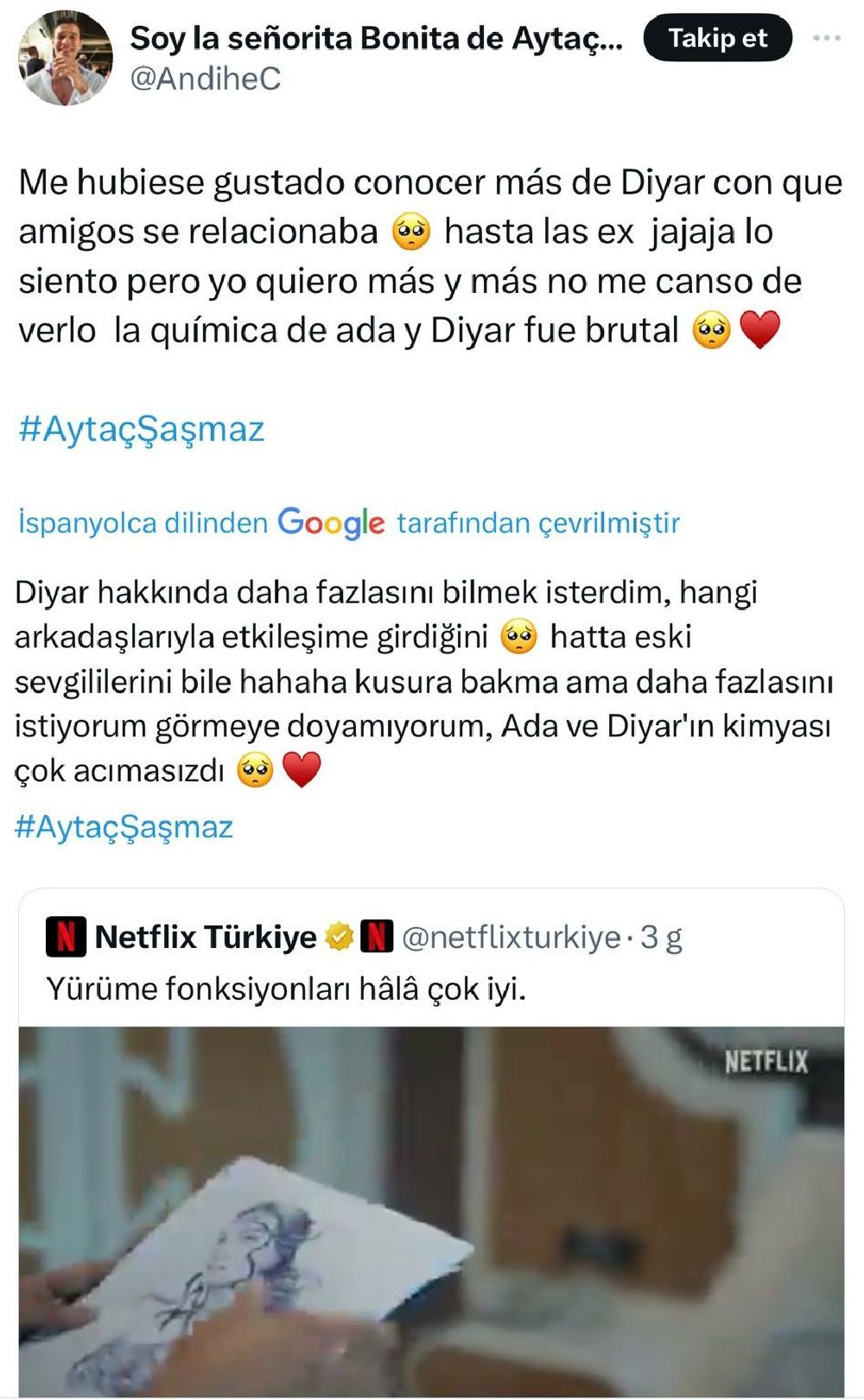The width and height of the screenshot is (864, 1400).
Task: Open the @AndiheC profile picture
Action: [x=66, y=59]
